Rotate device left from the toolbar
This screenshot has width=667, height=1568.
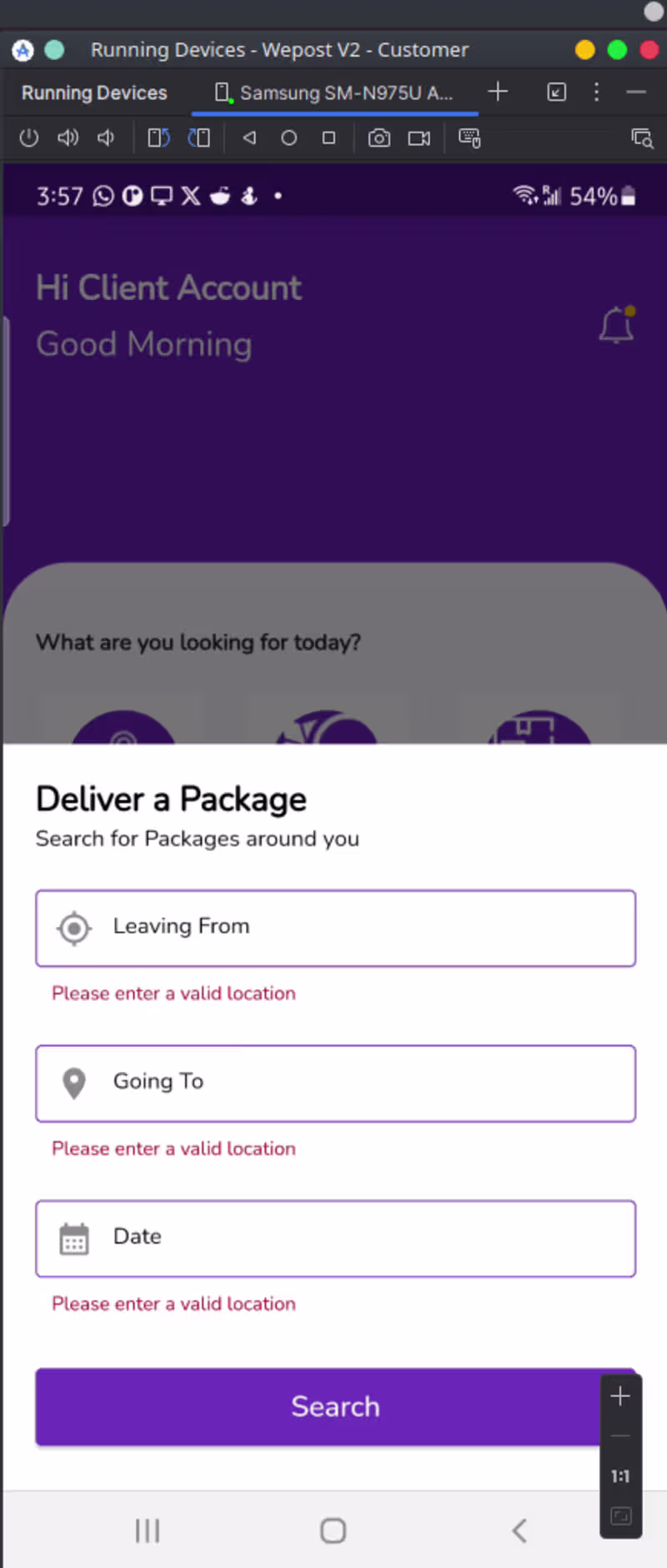tap(158, 138)
